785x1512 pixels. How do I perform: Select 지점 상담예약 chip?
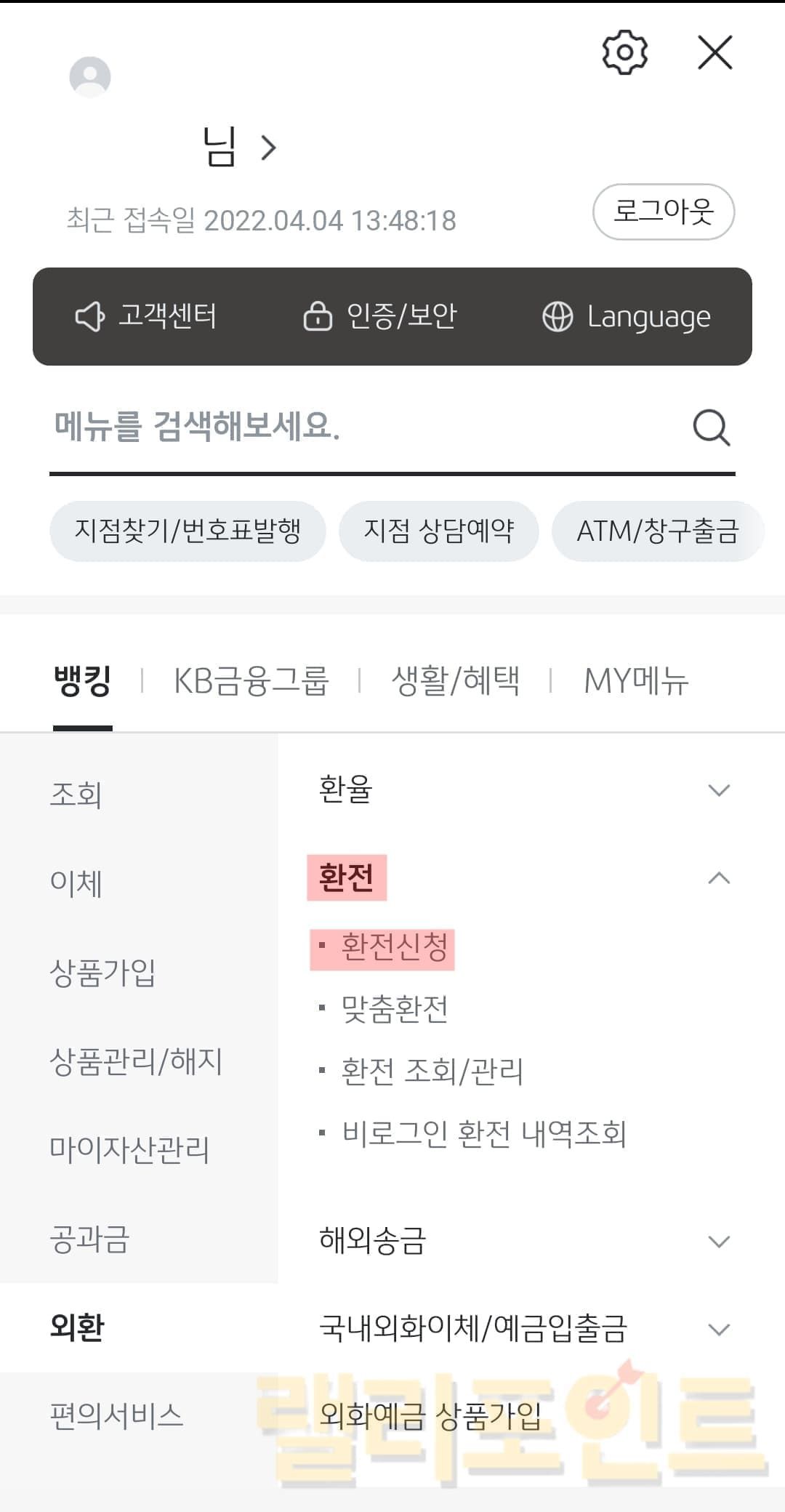(x=438, y=531)
